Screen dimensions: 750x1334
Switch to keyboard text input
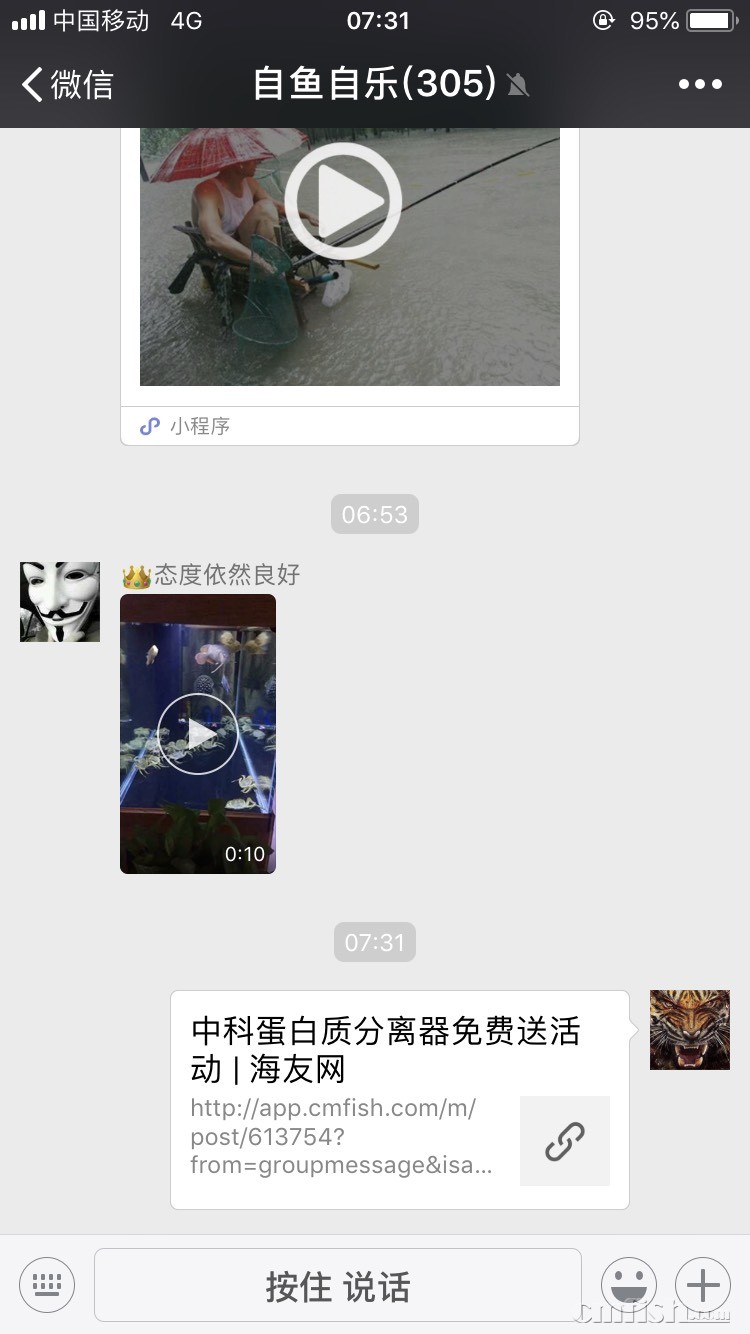pos(47,1285)
